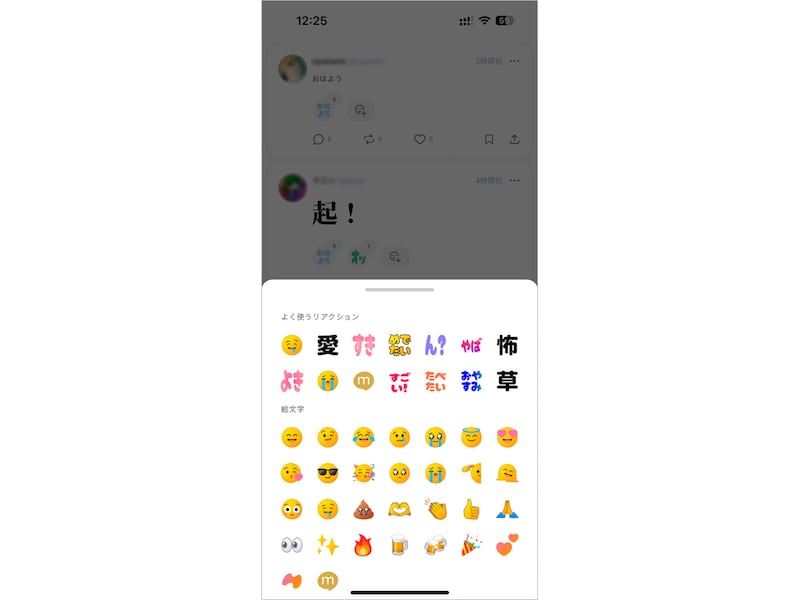Viewport: 800px width, 600px height.
Task: Select the eyes emoji
Action: [x=292, y=545]
